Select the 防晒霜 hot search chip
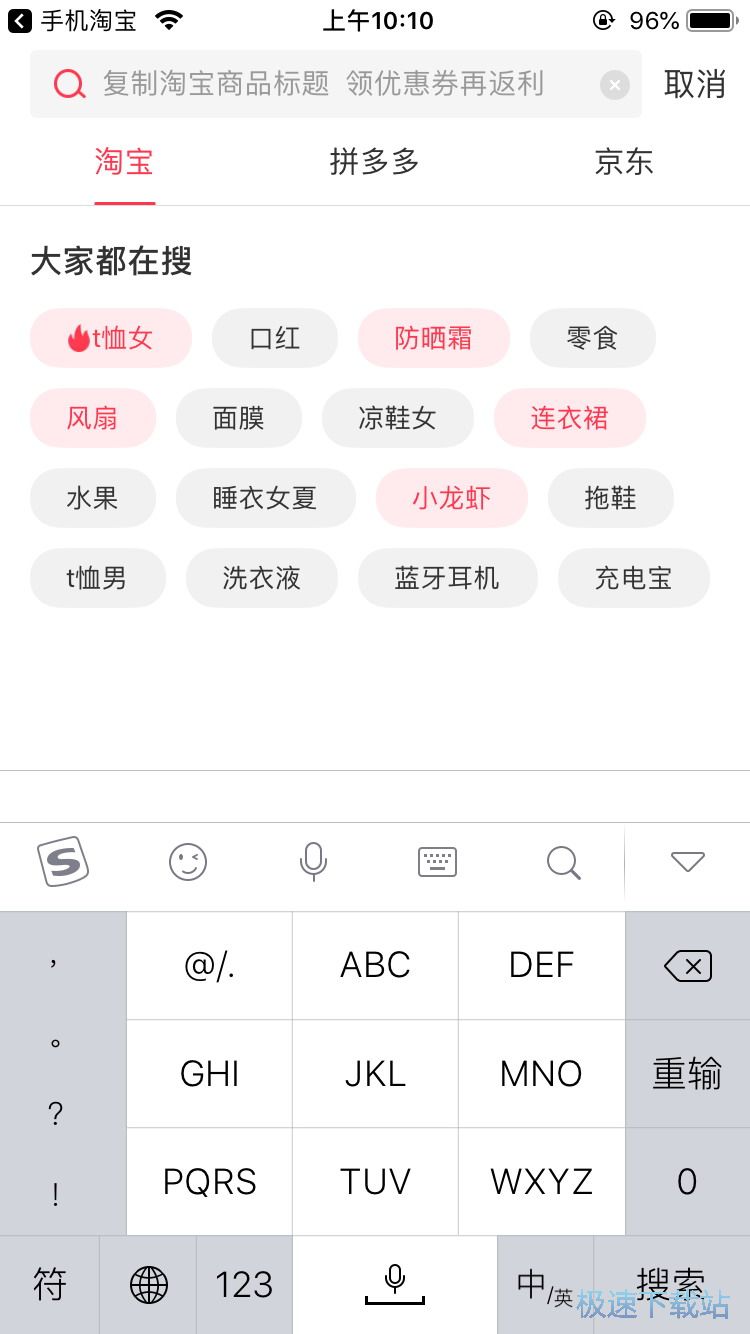This screenshot has height=1334, width=750. tap(434, 338)
